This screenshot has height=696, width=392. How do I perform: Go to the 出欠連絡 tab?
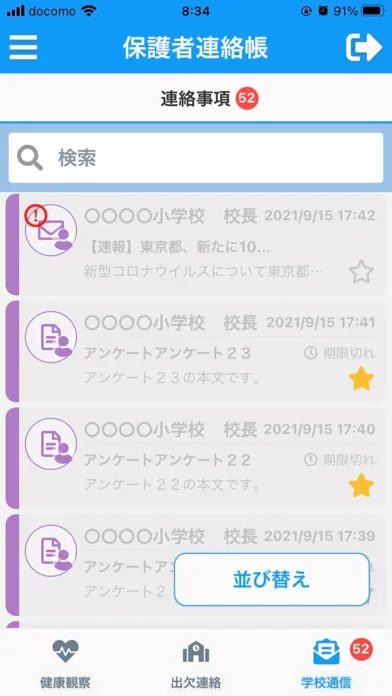196,663
